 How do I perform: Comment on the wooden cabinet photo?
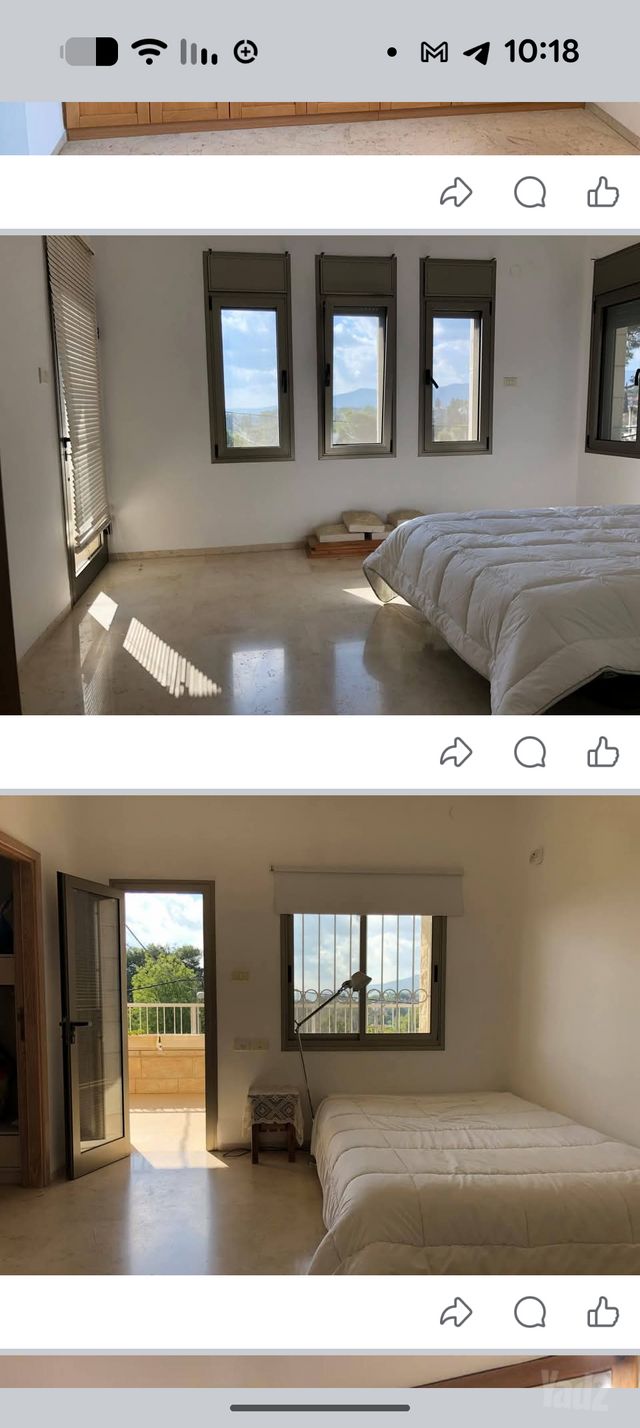point(530,192)
